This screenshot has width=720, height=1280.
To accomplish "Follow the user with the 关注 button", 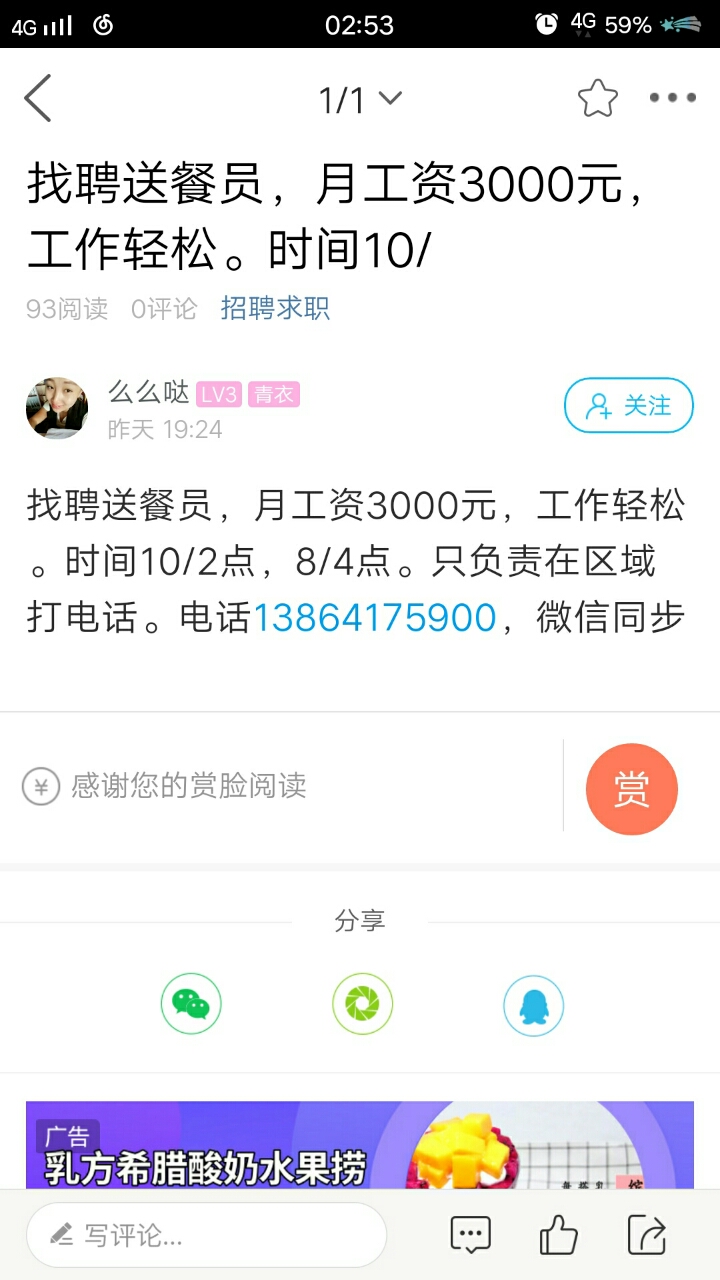I will (x=628, y=405).
